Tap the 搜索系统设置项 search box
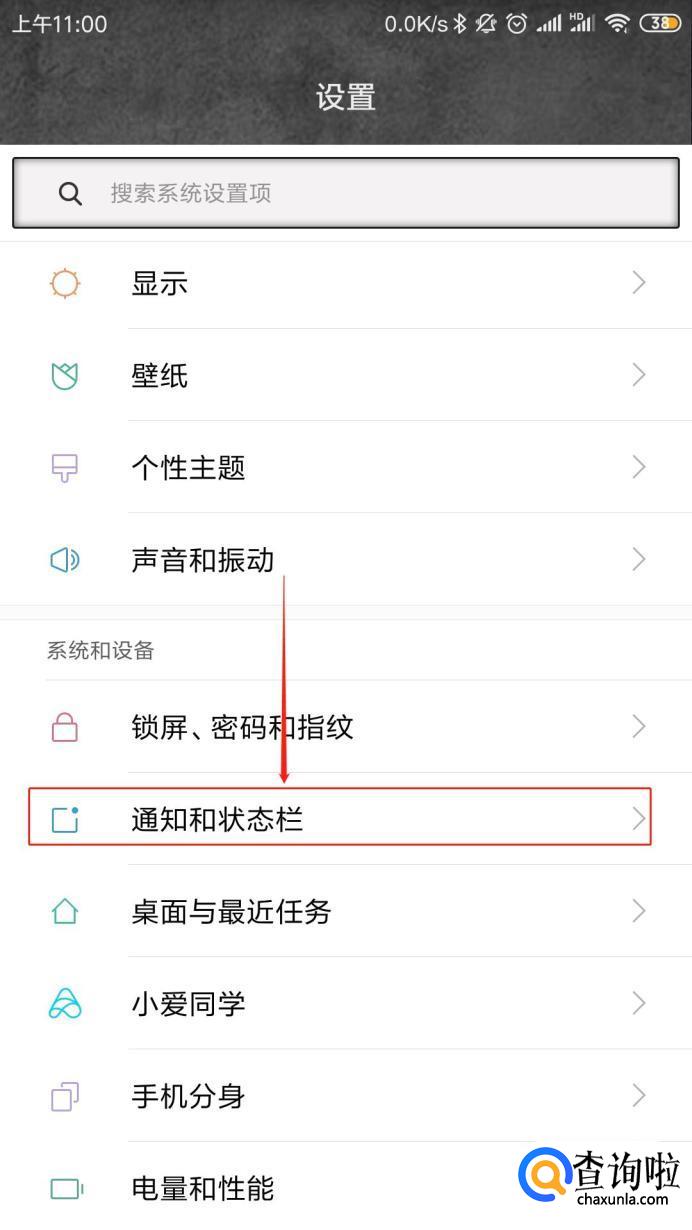Image resolution: width=692 pixels, height=1230 pixels. pyautogui.click(x=345, y=193)
